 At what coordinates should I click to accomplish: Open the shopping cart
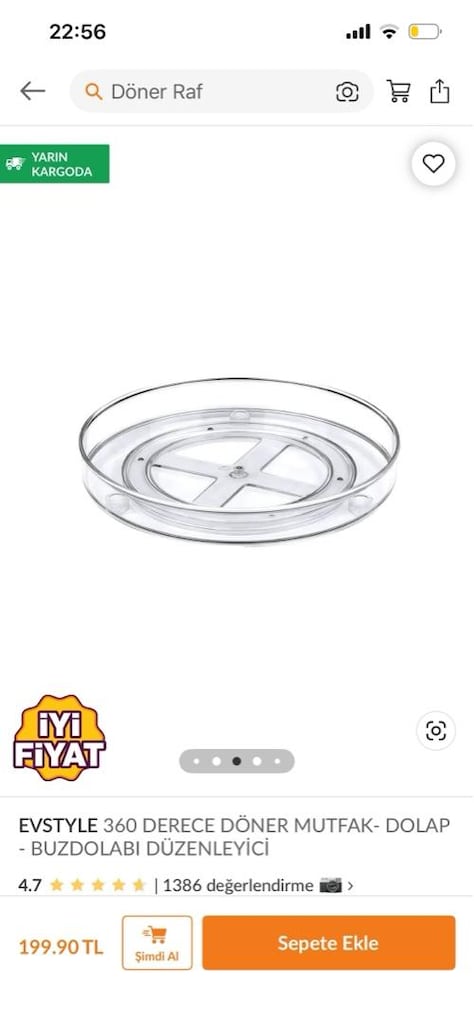click(398, 91)
